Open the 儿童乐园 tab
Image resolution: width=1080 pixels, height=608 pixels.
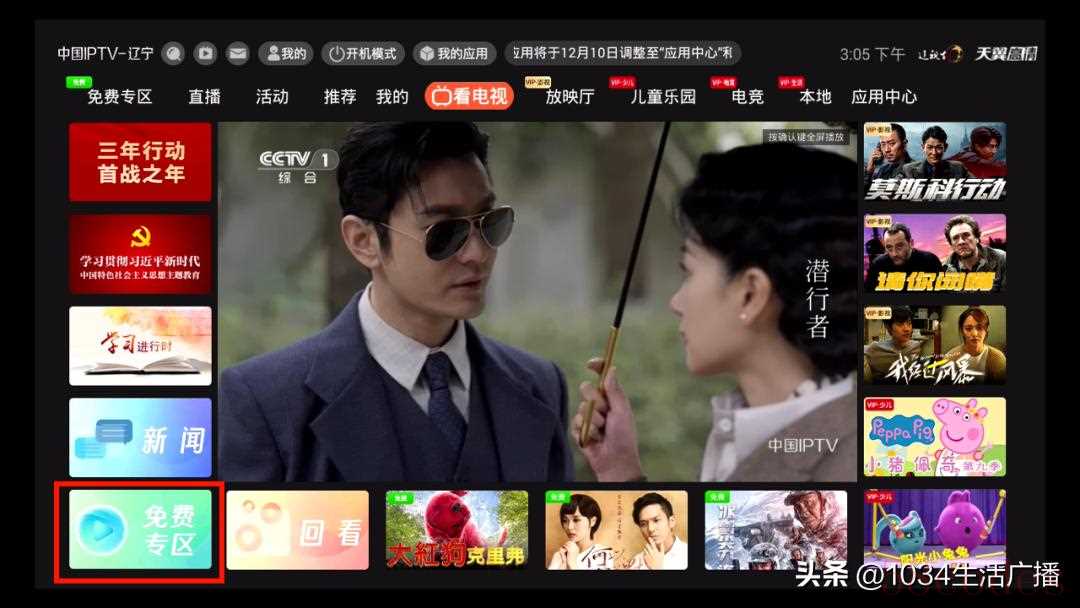click(x=663, y=97)
